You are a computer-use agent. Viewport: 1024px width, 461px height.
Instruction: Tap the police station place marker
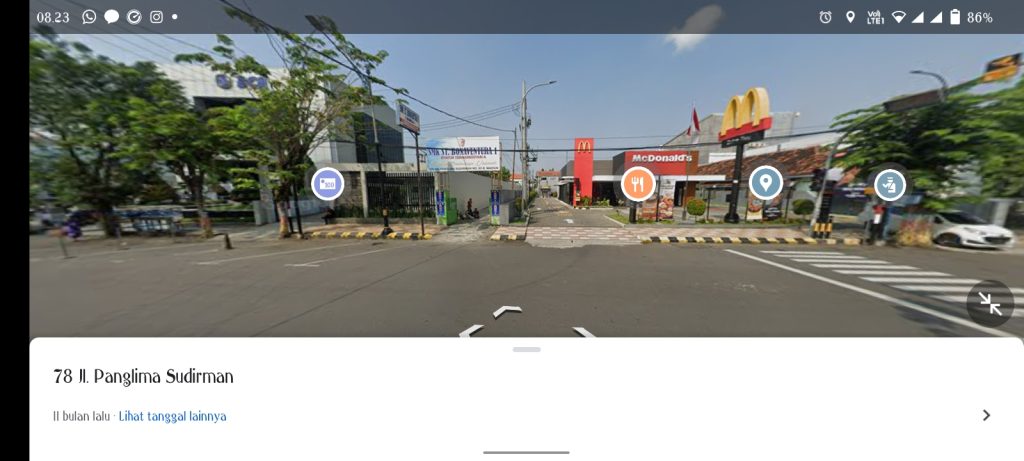click(890, 184)
